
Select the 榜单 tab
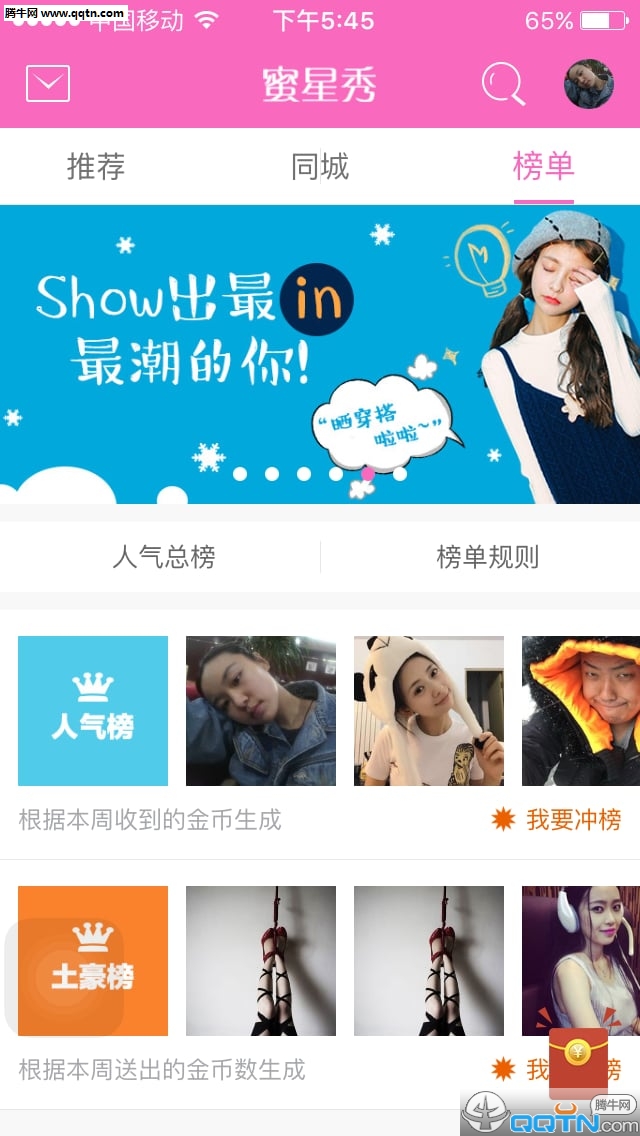tap(543, 166)
